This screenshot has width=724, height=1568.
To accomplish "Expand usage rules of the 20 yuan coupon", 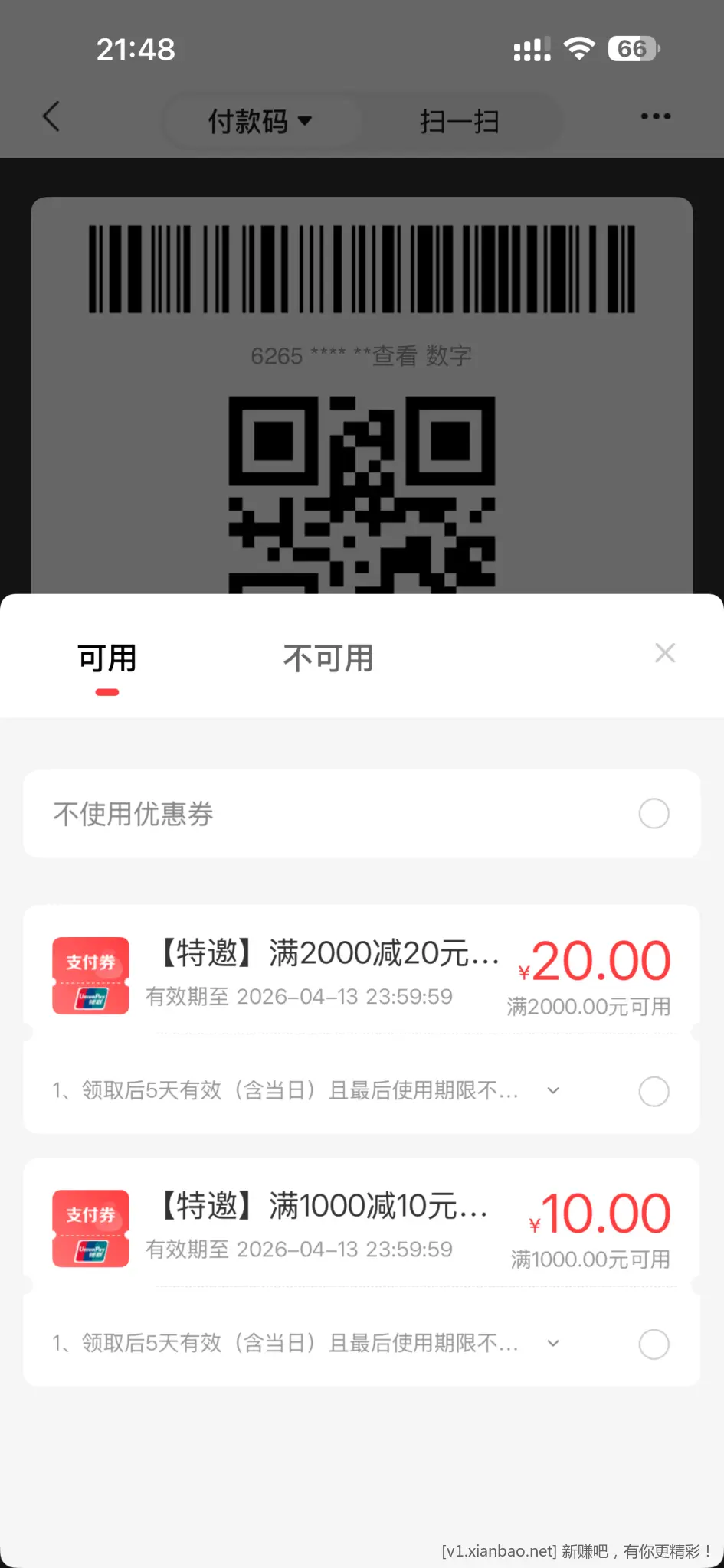I will [x=552, y=1090].
